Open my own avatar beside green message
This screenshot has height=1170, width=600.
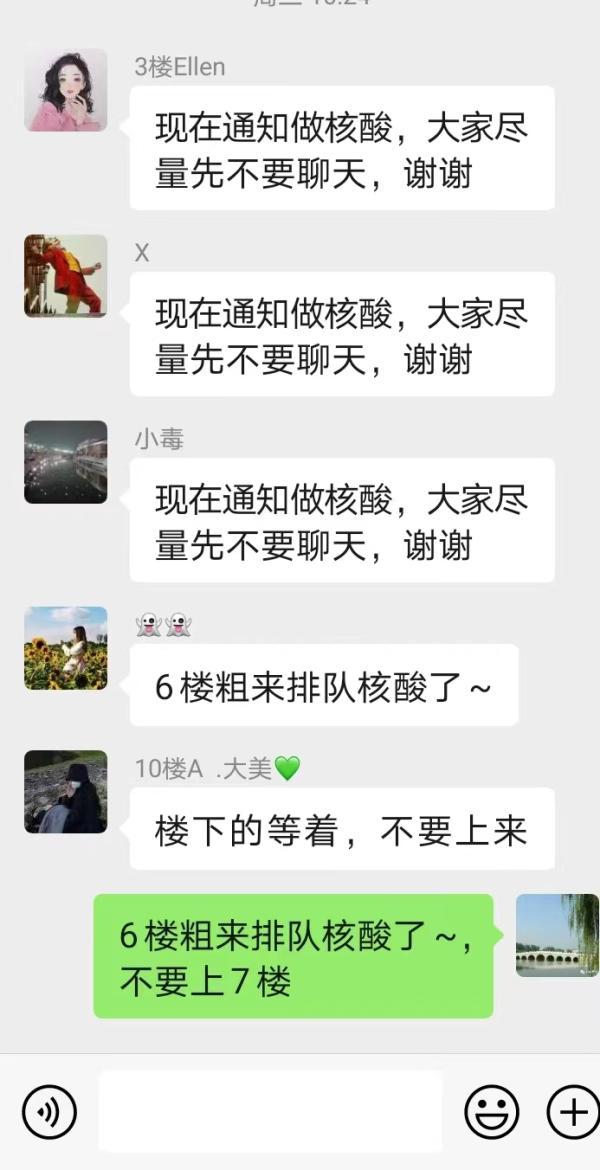pos(557,935)
